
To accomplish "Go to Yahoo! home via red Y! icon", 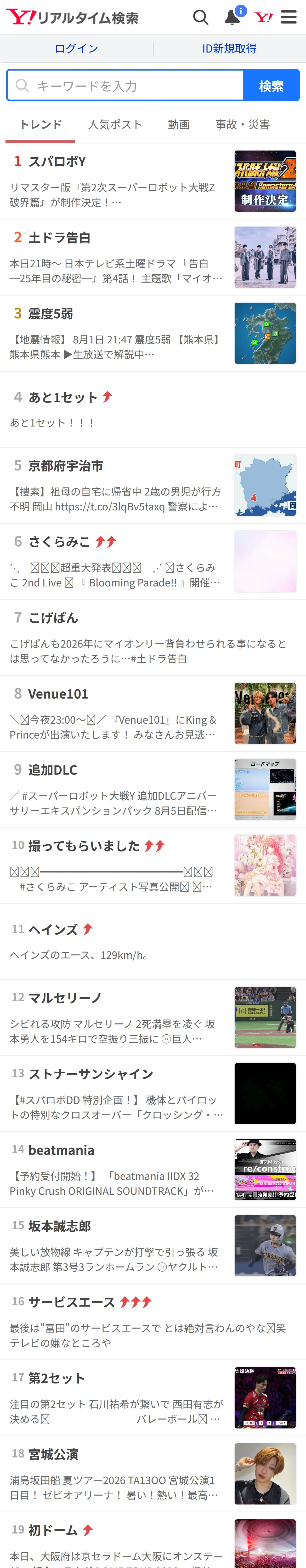I will pyautogui.click(x=263, y=17).
